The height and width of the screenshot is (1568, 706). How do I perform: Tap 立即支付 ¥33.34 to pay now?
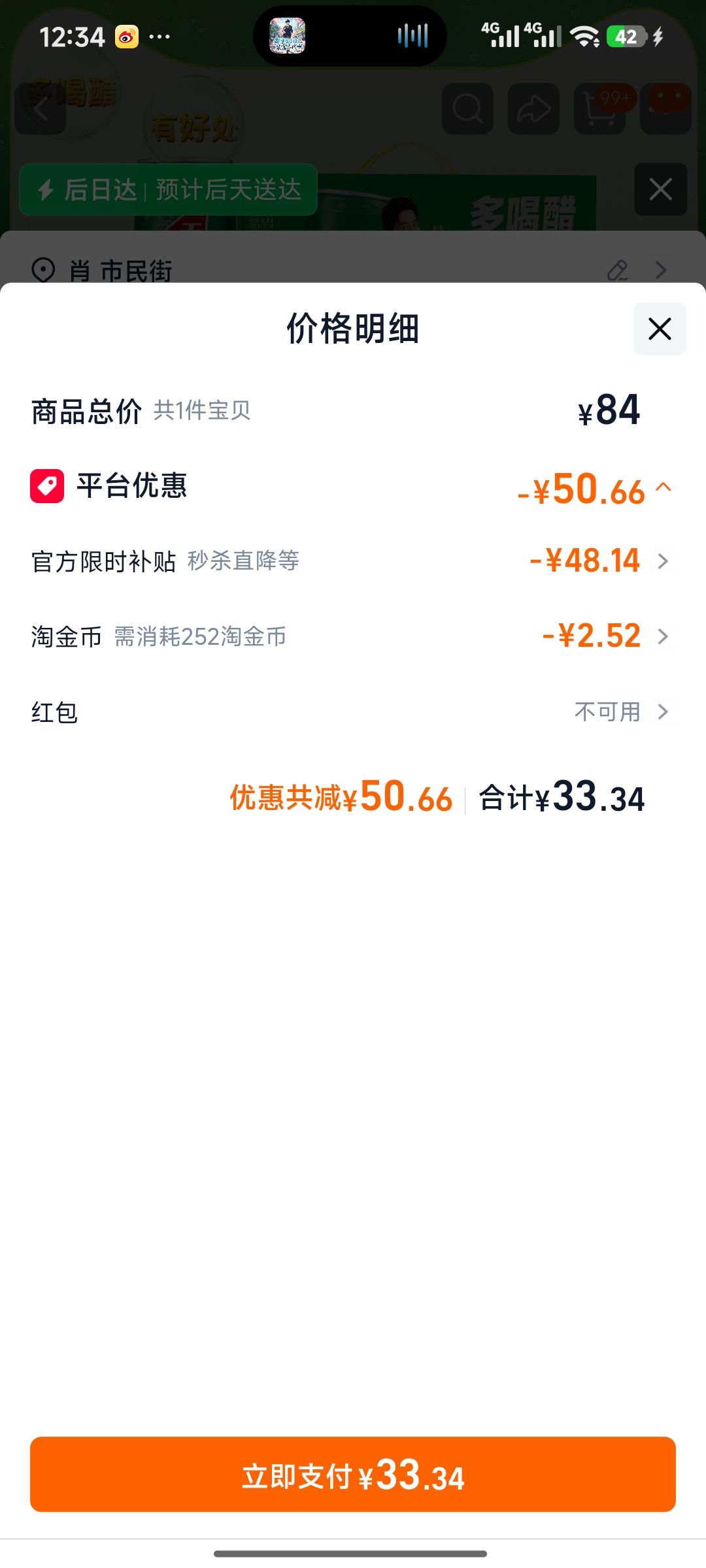click(x=353, y=1475)
